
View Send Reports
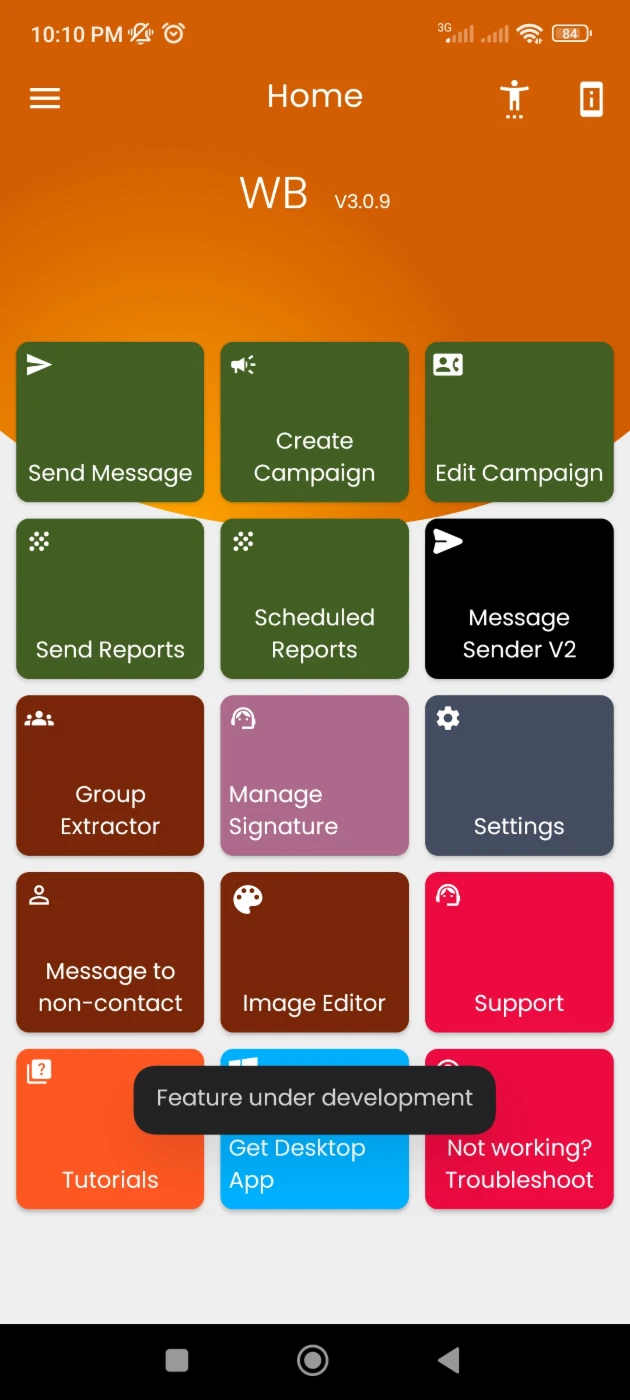[x=110, y=599]
